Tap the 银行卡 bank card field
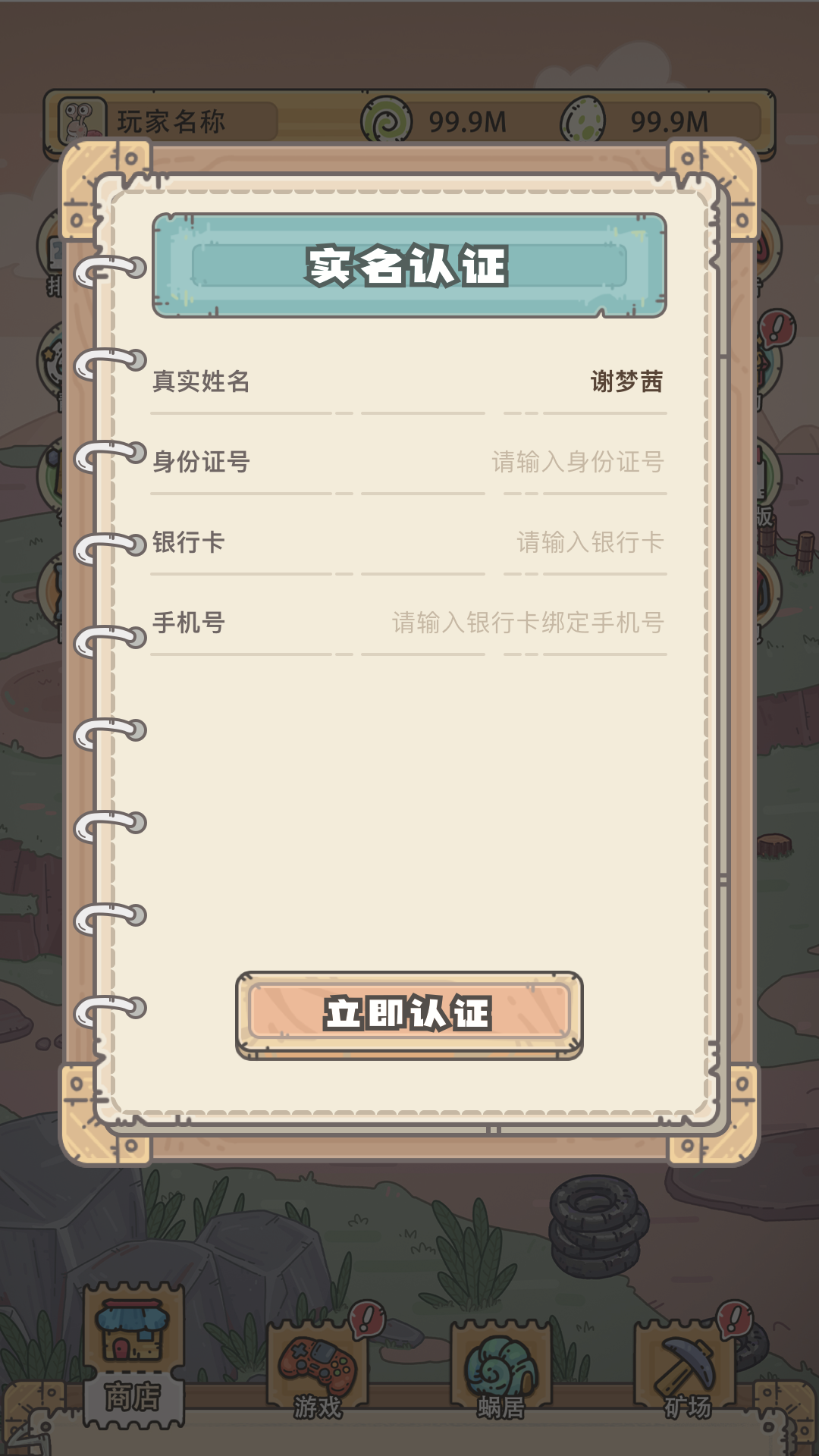This screenshot has height=1456, width=819. pos(409,541)
